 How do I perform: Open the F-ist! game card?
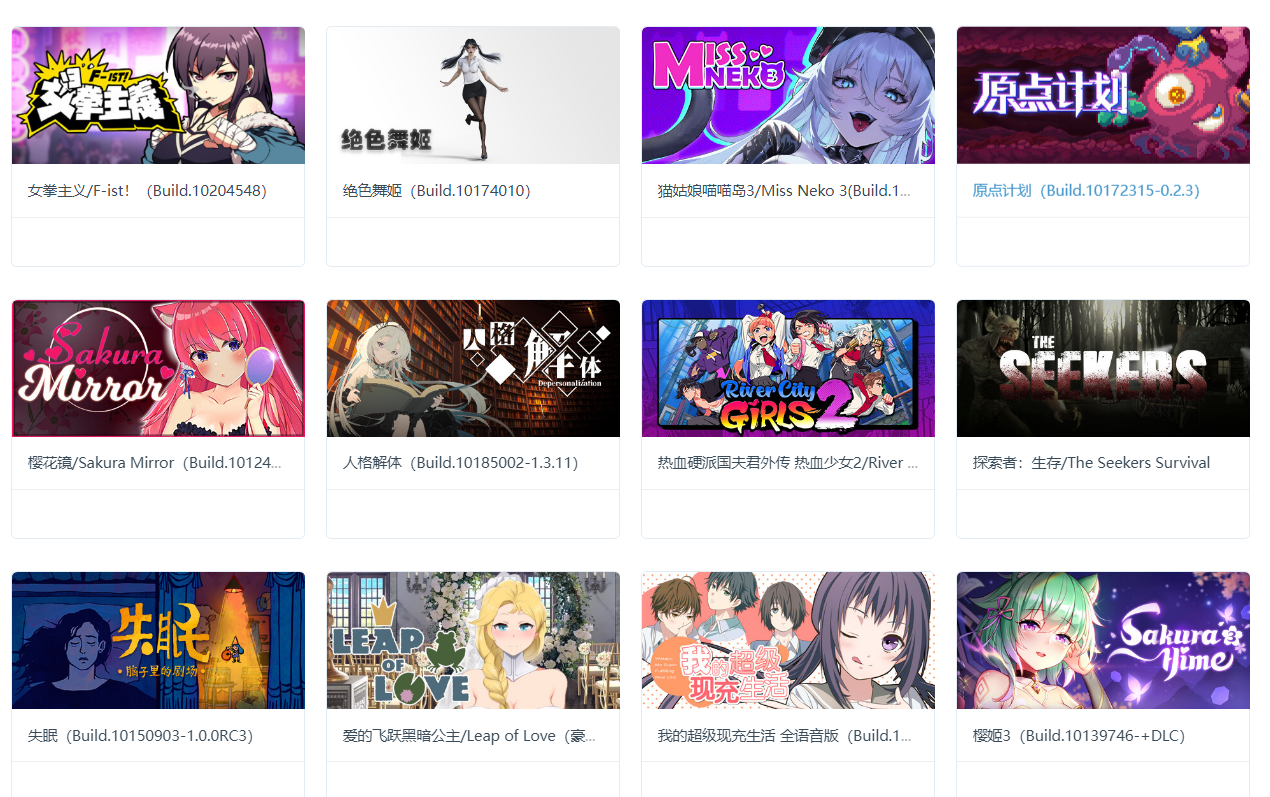tap(158, 96)
